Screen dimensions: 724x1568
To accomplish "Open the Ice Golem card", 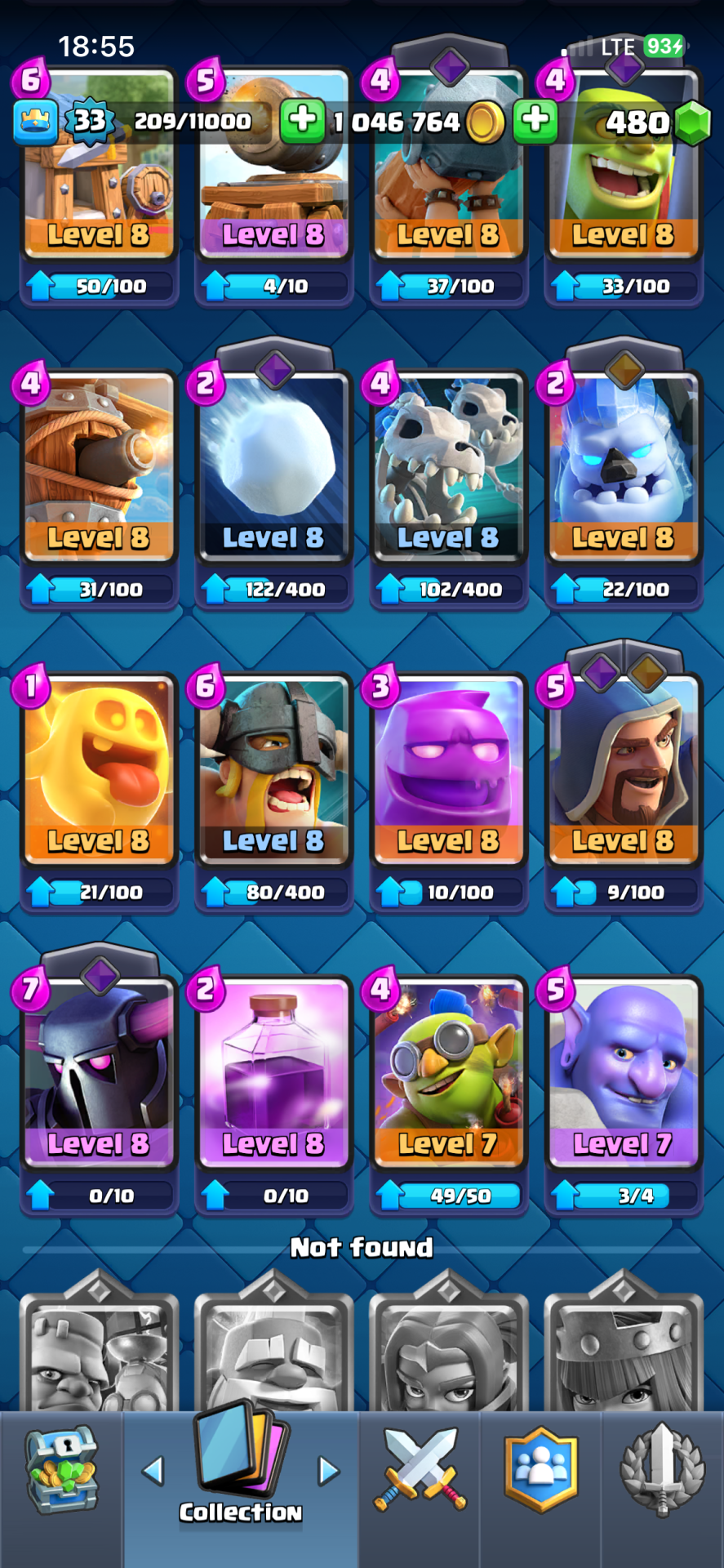I will tap(623, 465).
